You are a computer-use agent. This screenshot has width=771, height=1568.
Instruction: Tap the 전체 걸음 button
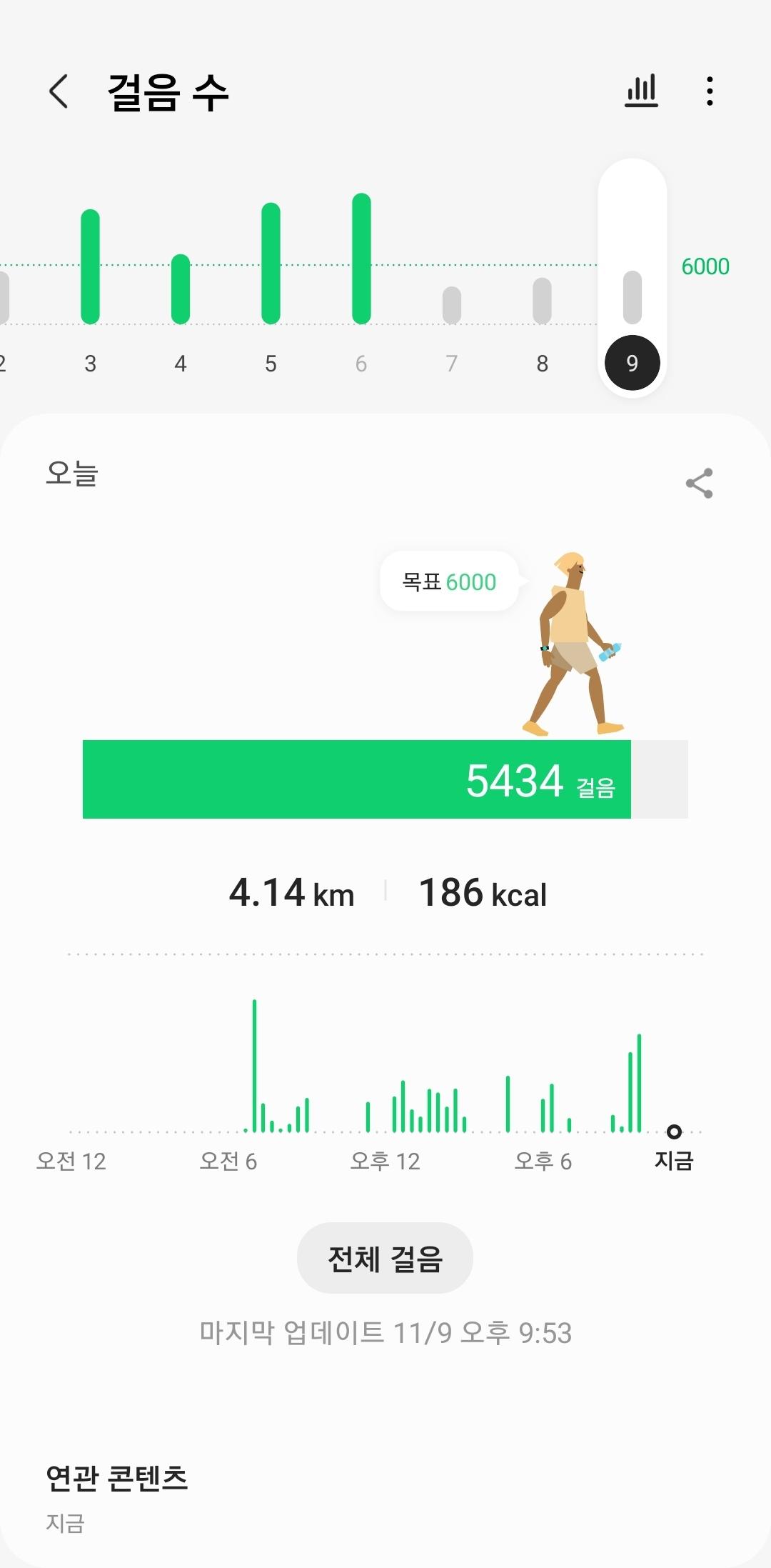(x=385, y=1258)
